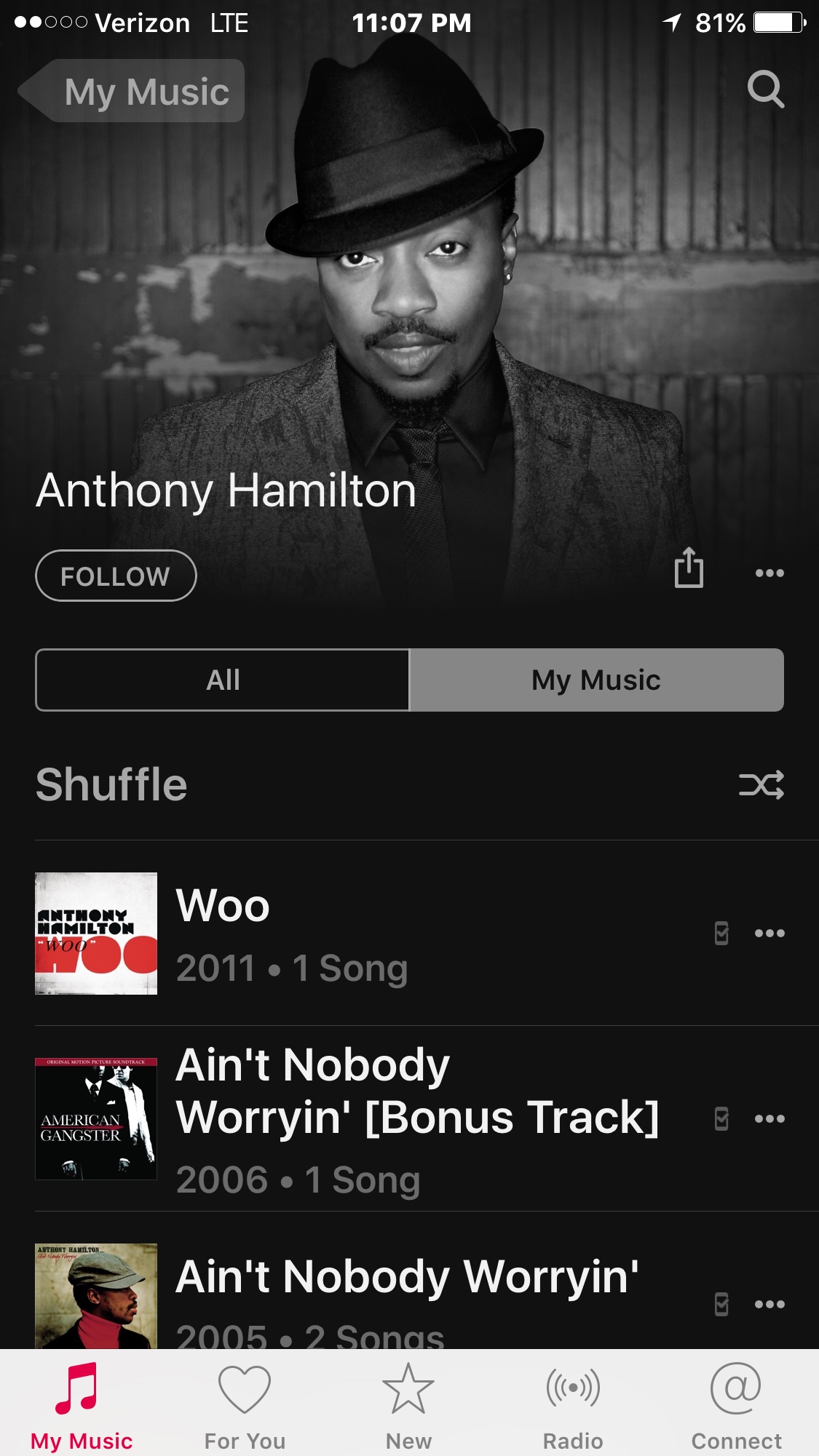Go to the New tab
Image resolution: width=819 pixels, height=1456 pixels.
(408, 1404)
